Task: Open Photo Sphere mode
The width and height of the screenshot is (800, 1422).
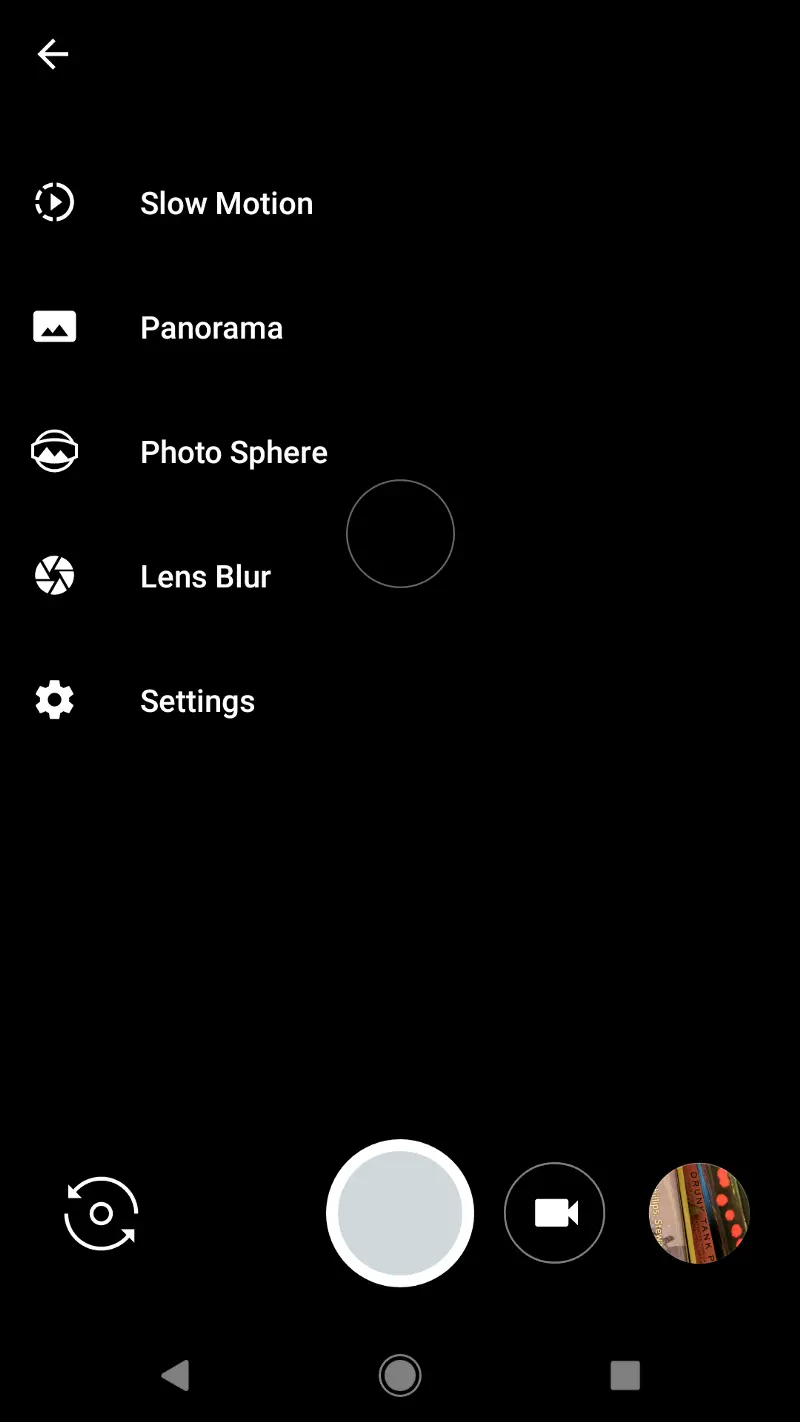Action: click(233, 452)
